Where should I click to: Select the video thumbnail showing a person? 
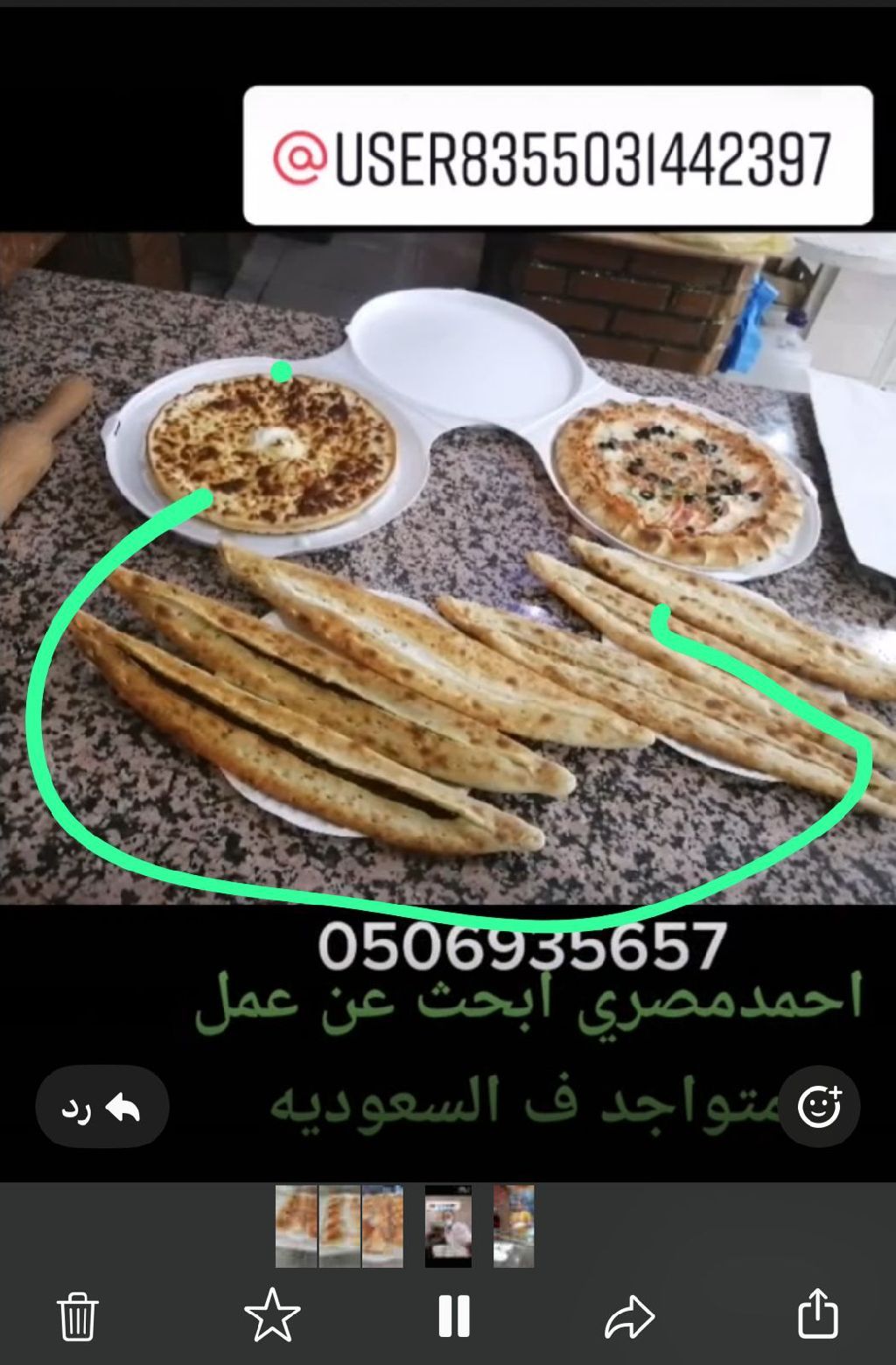click(x=448, y=1227)
